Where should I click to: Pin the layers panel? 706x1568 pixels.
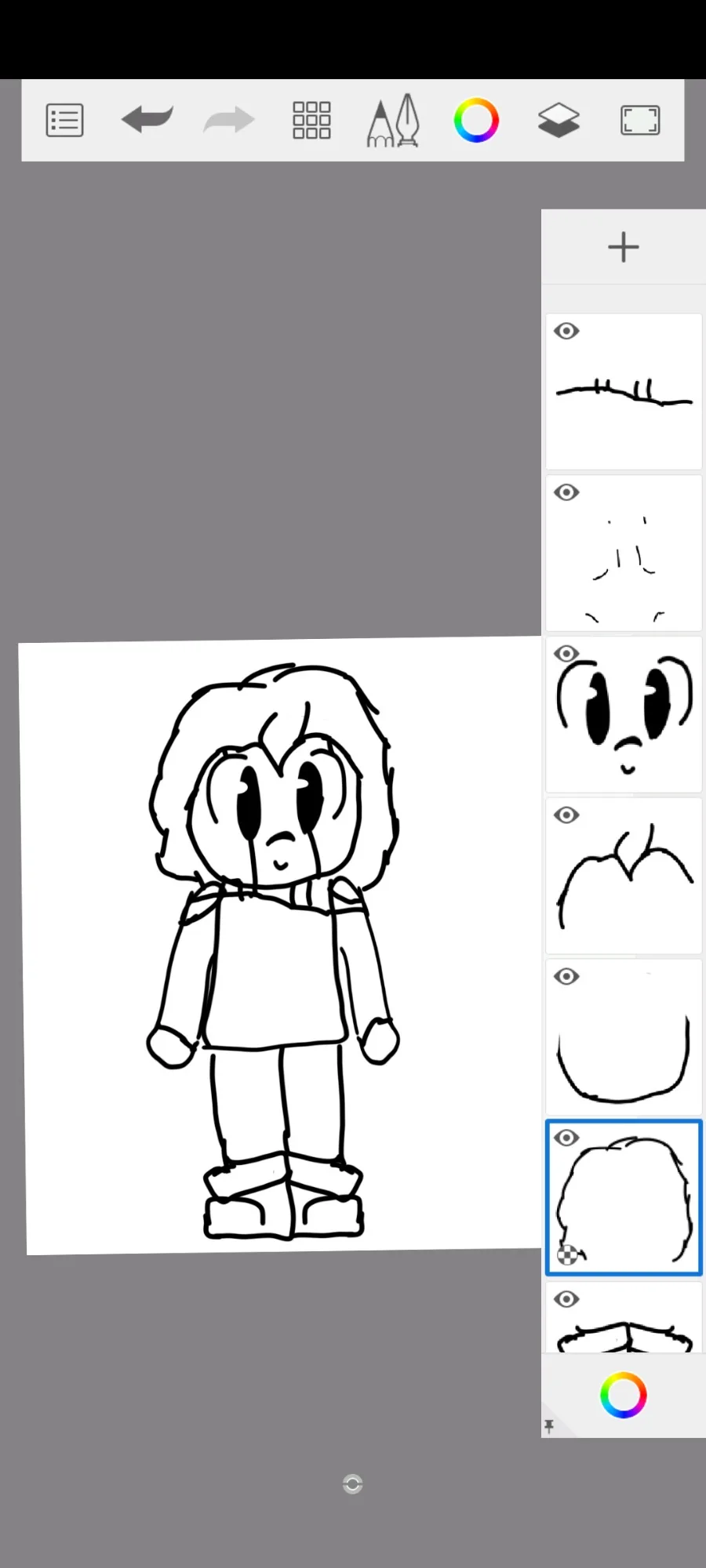click(x=549, y=1427)
